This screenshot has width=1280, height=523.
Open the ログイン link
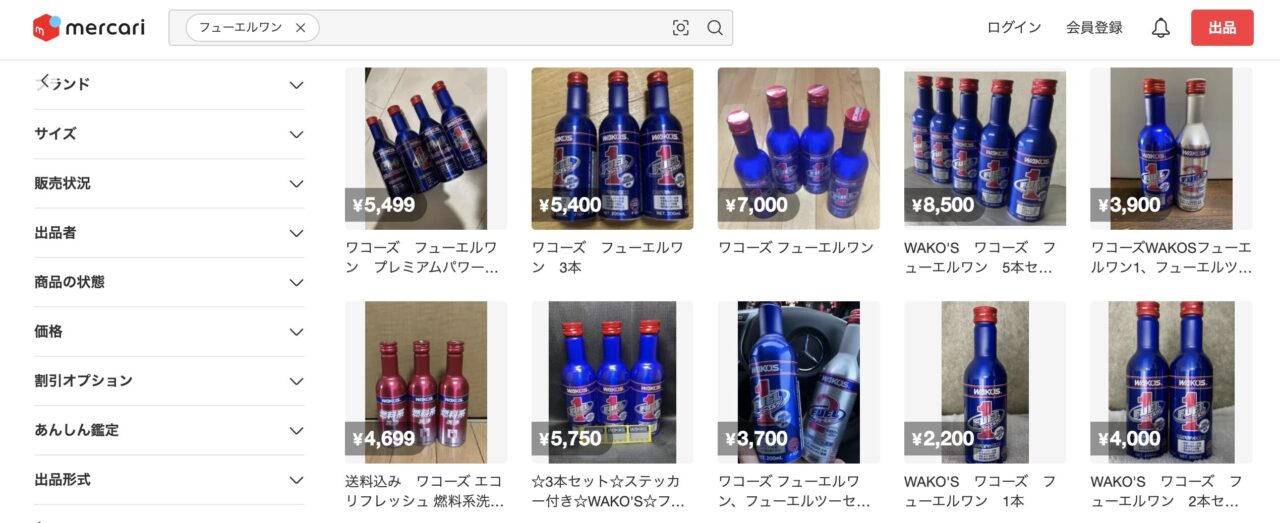coord(1013,28)
